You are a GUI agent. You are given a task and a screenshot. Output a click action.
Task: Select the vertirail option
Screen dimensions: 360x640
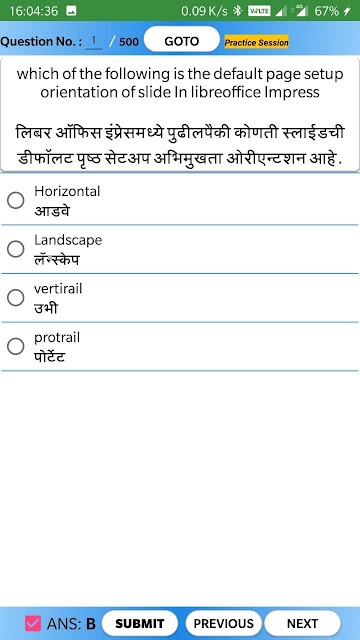click(x=180, y=298)
